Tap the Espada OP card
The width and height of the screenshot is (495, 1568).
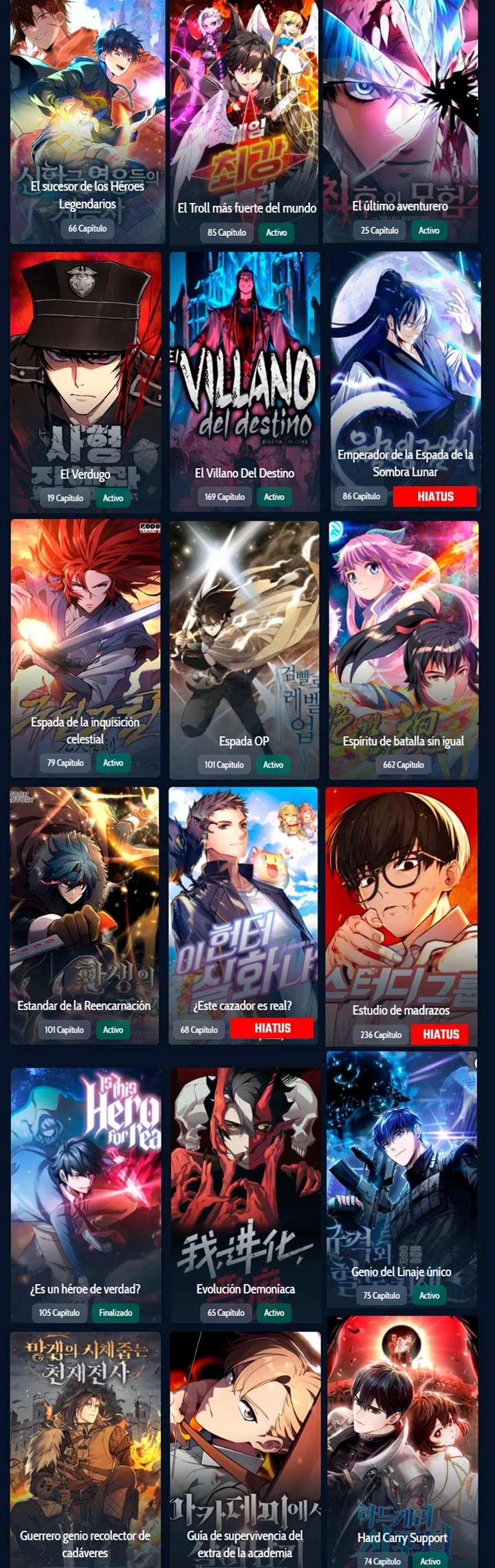point(244,650)
